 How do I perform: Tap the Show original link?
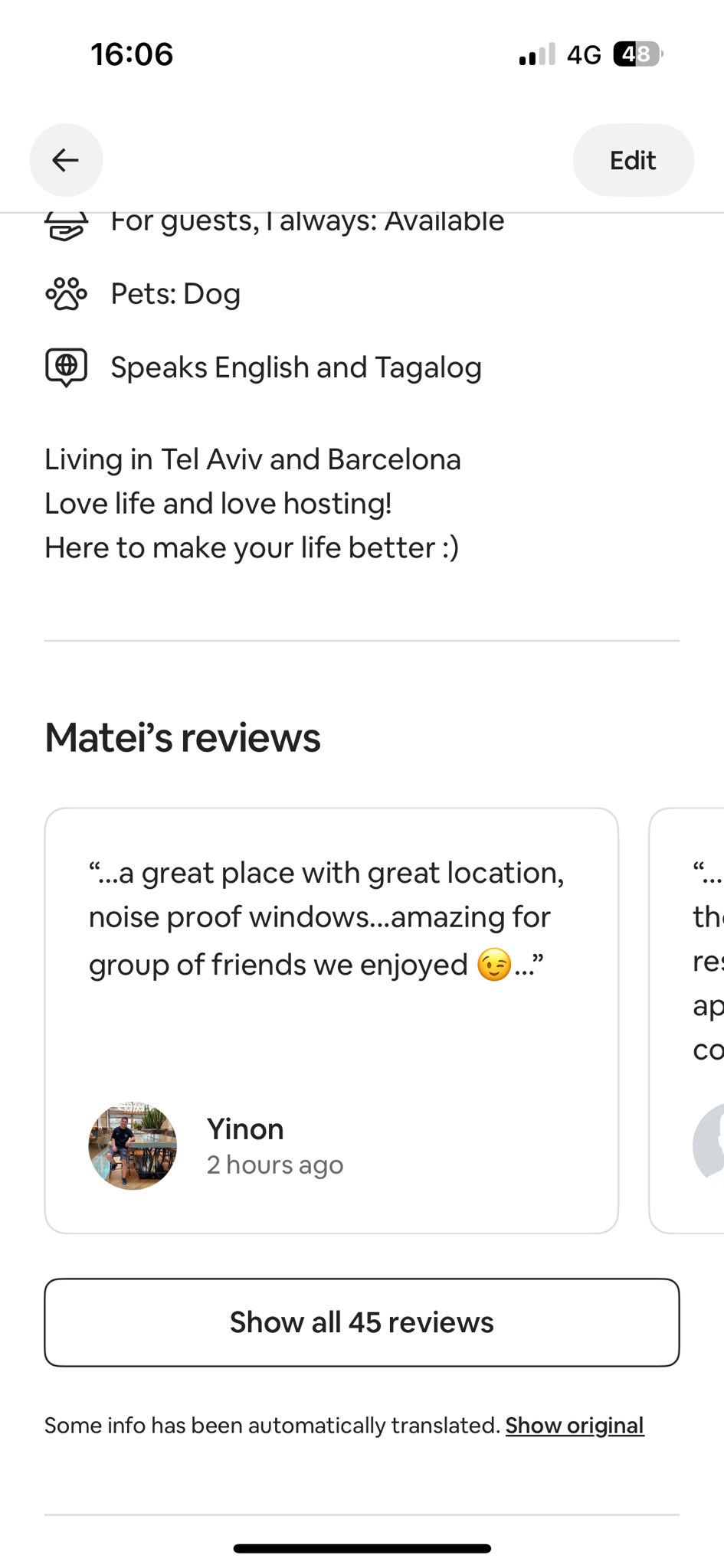click(x=574, y=1425)
